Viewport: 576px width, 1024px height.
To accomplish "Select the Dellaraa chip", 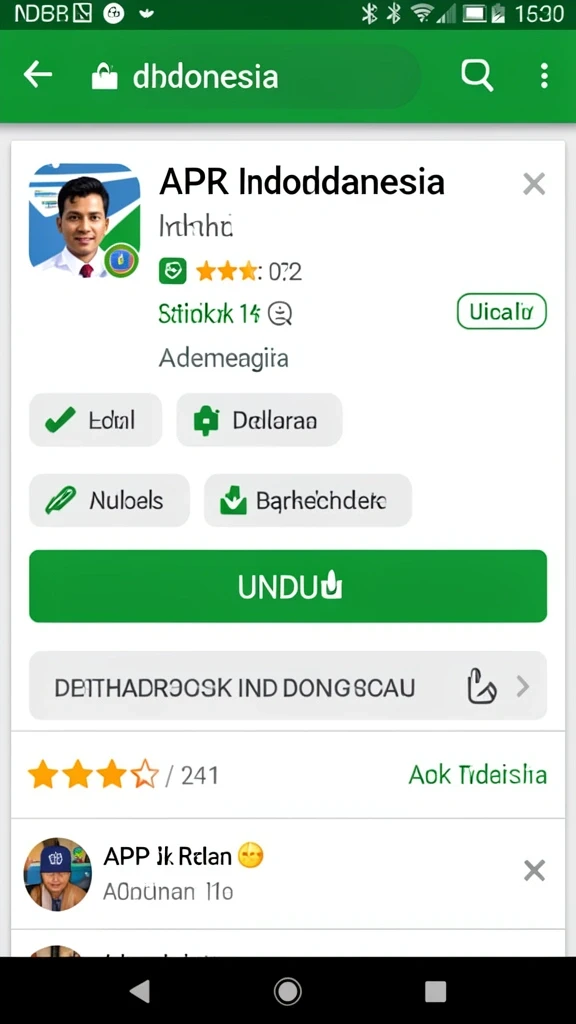I will (259, 421).
